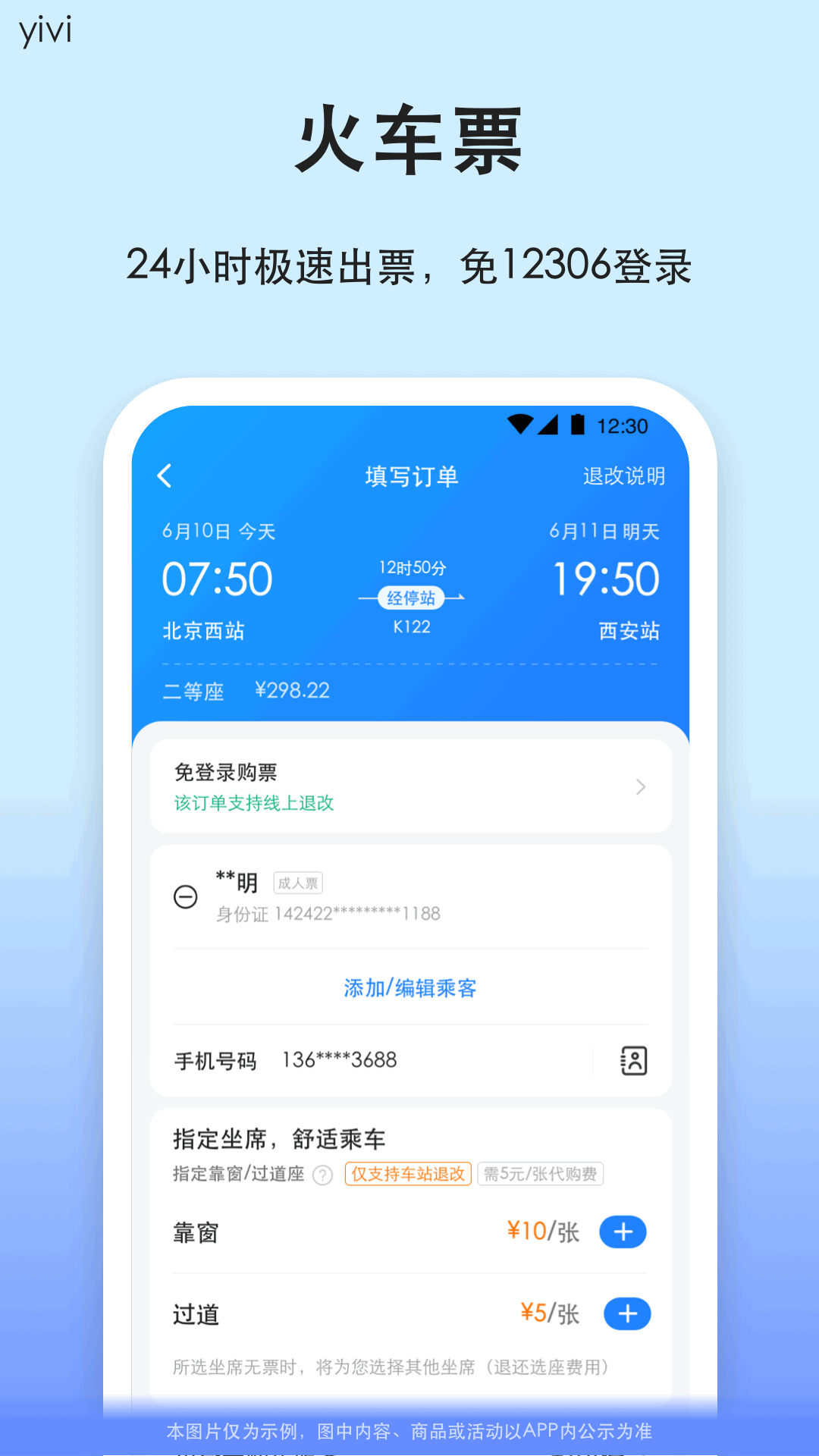Click the 仅支持车站退改 orange badge
This screenshot has height=1456, width=819.
407,1173
